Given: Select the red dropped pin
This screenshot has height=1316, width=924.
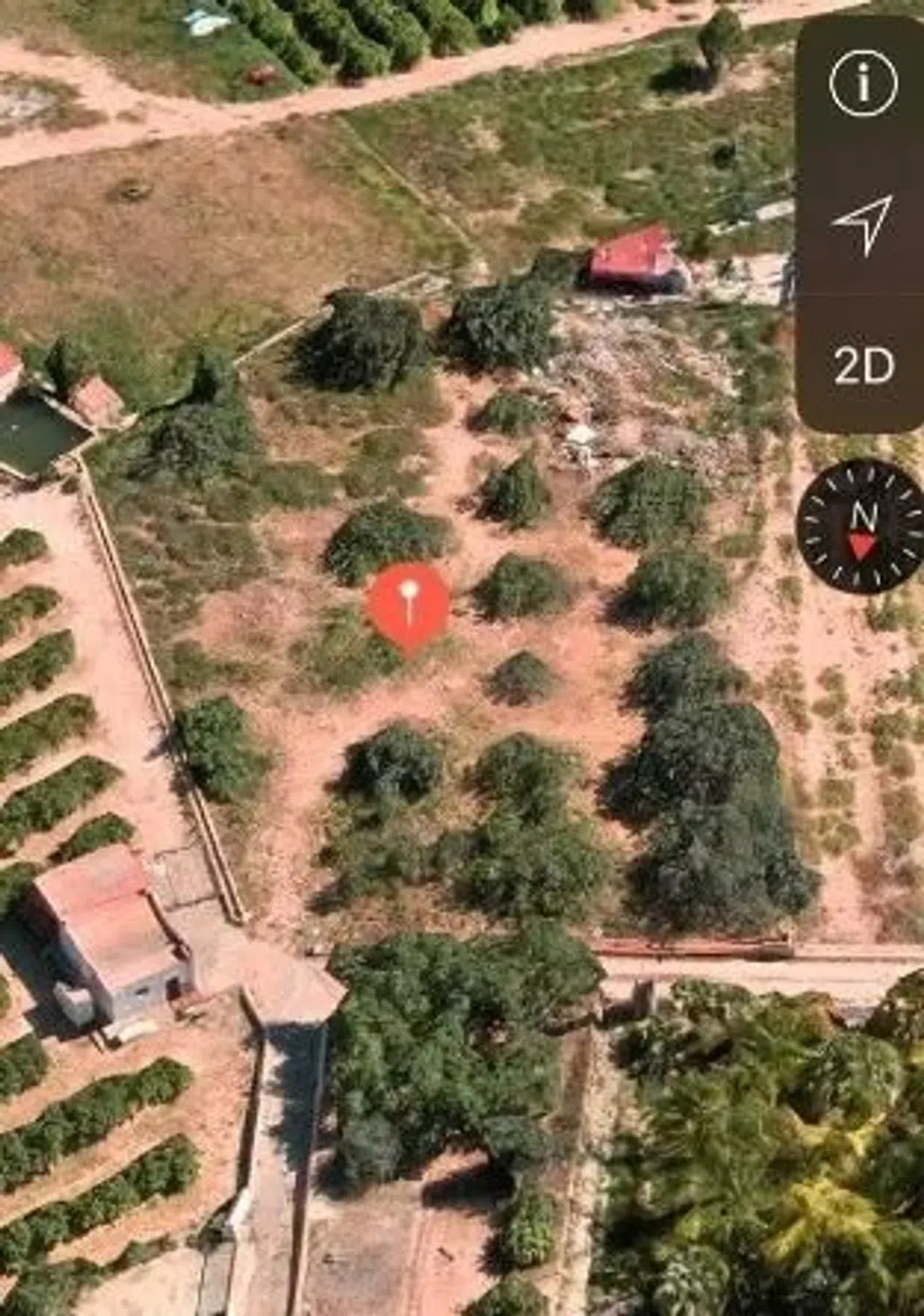Looking at the screenshot, I should (408, 605).
